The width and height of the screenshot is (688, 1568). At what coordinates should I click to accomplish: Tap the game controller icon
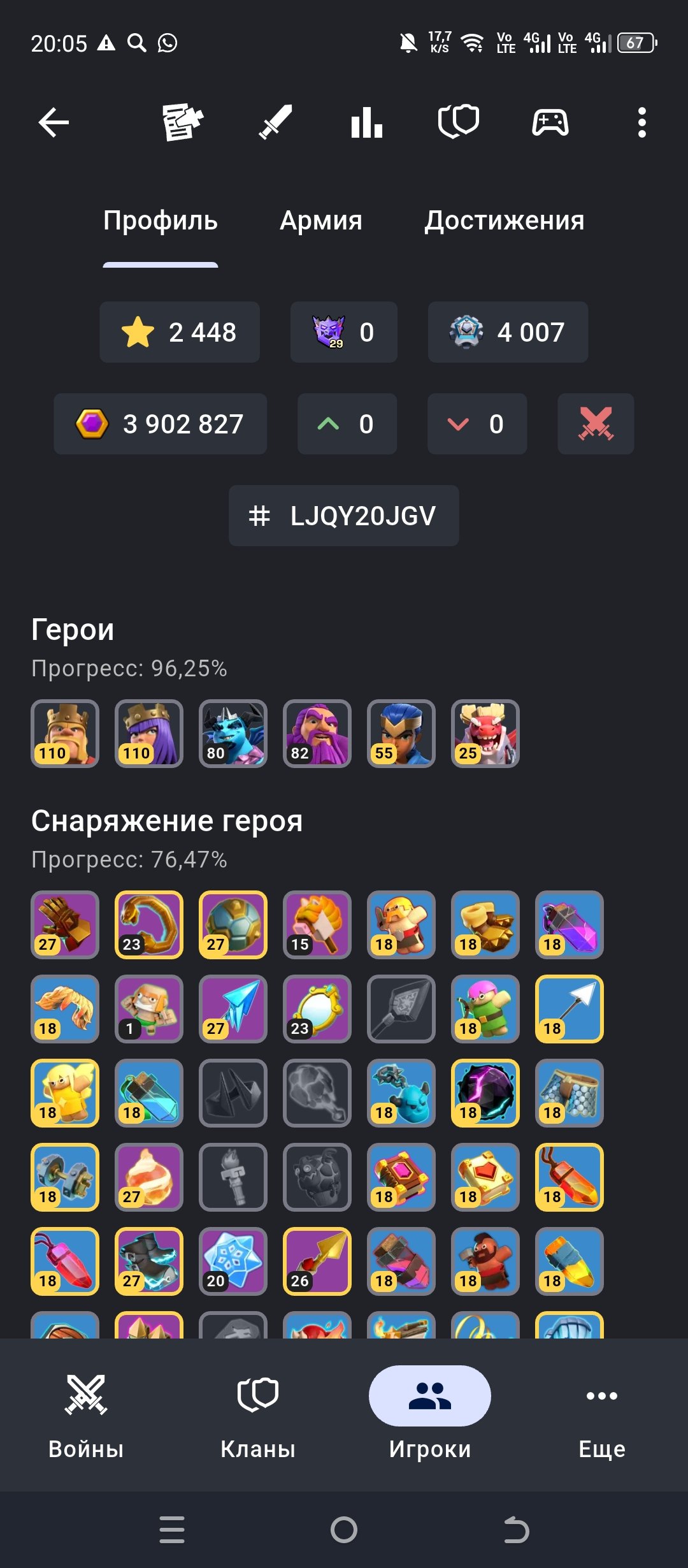click(x=550, y=122)
